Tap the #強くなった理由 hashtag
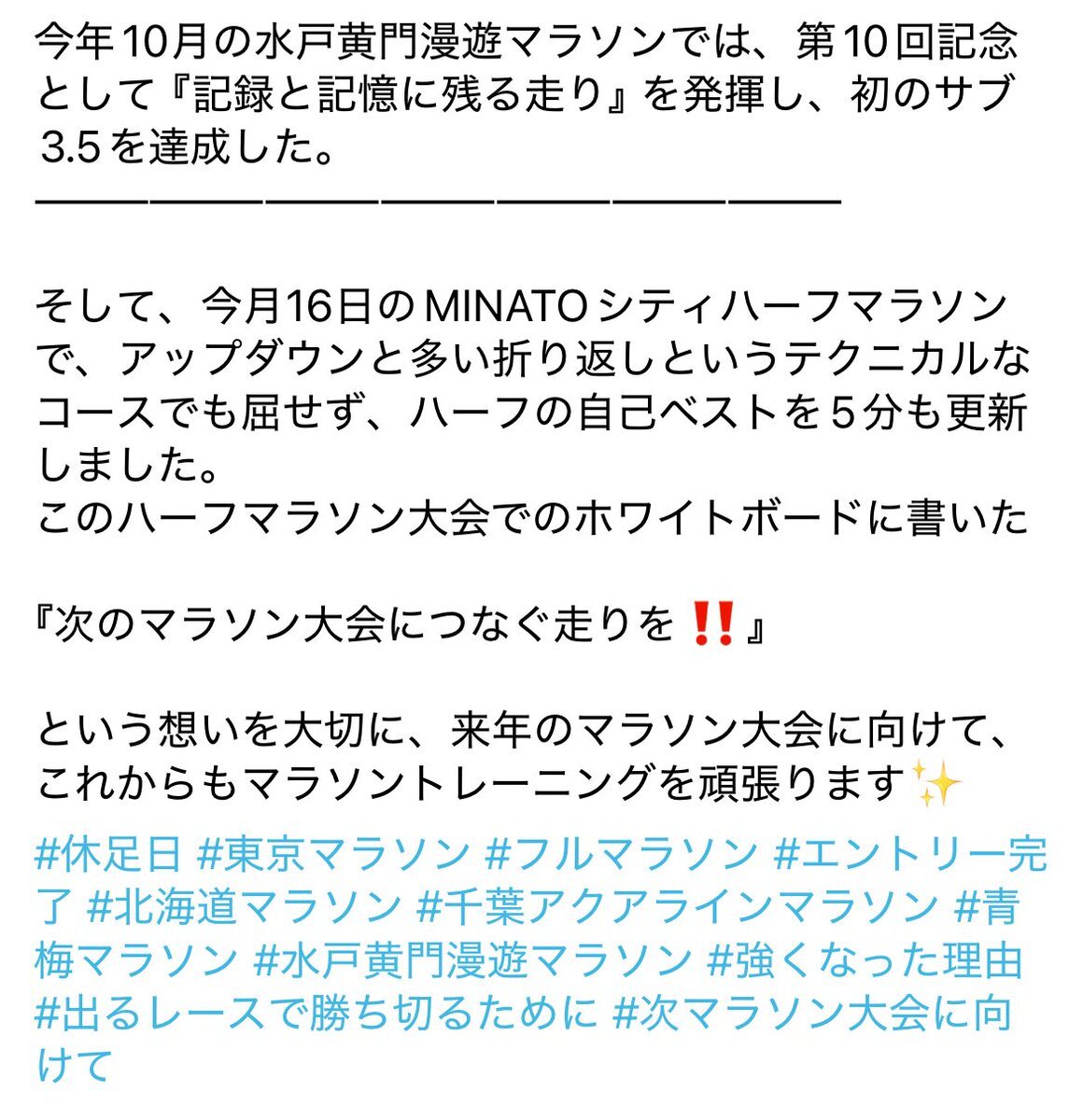The image size is (1083, 1120). pyautogui.click(x=865, y=959)
